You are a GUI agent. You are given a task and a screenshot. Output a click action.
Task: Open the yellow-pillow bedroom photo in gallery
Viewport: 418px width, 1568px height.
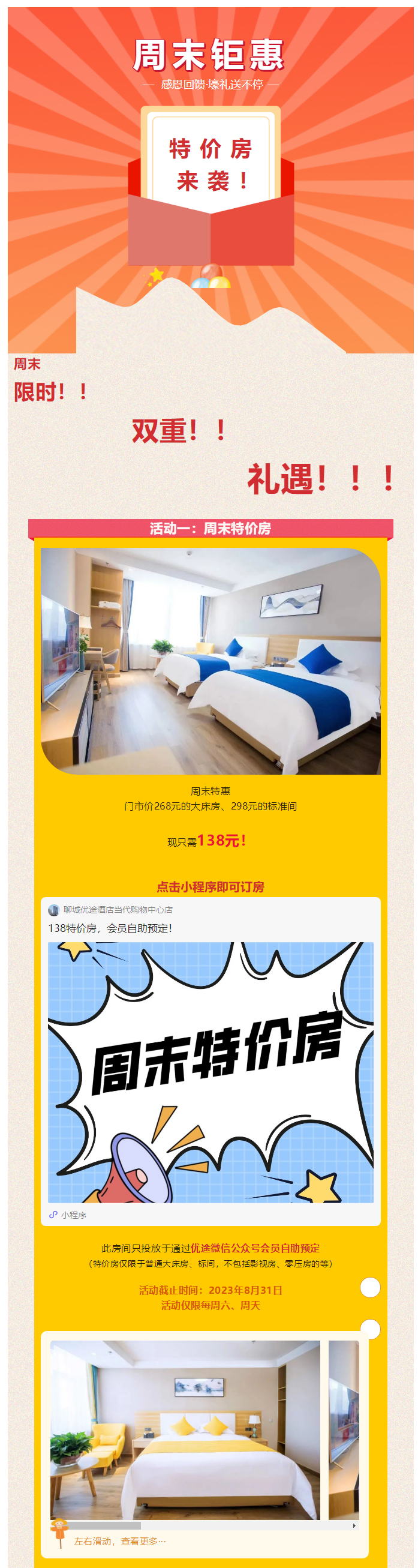pyautogui.click(x=185, y=1429)
